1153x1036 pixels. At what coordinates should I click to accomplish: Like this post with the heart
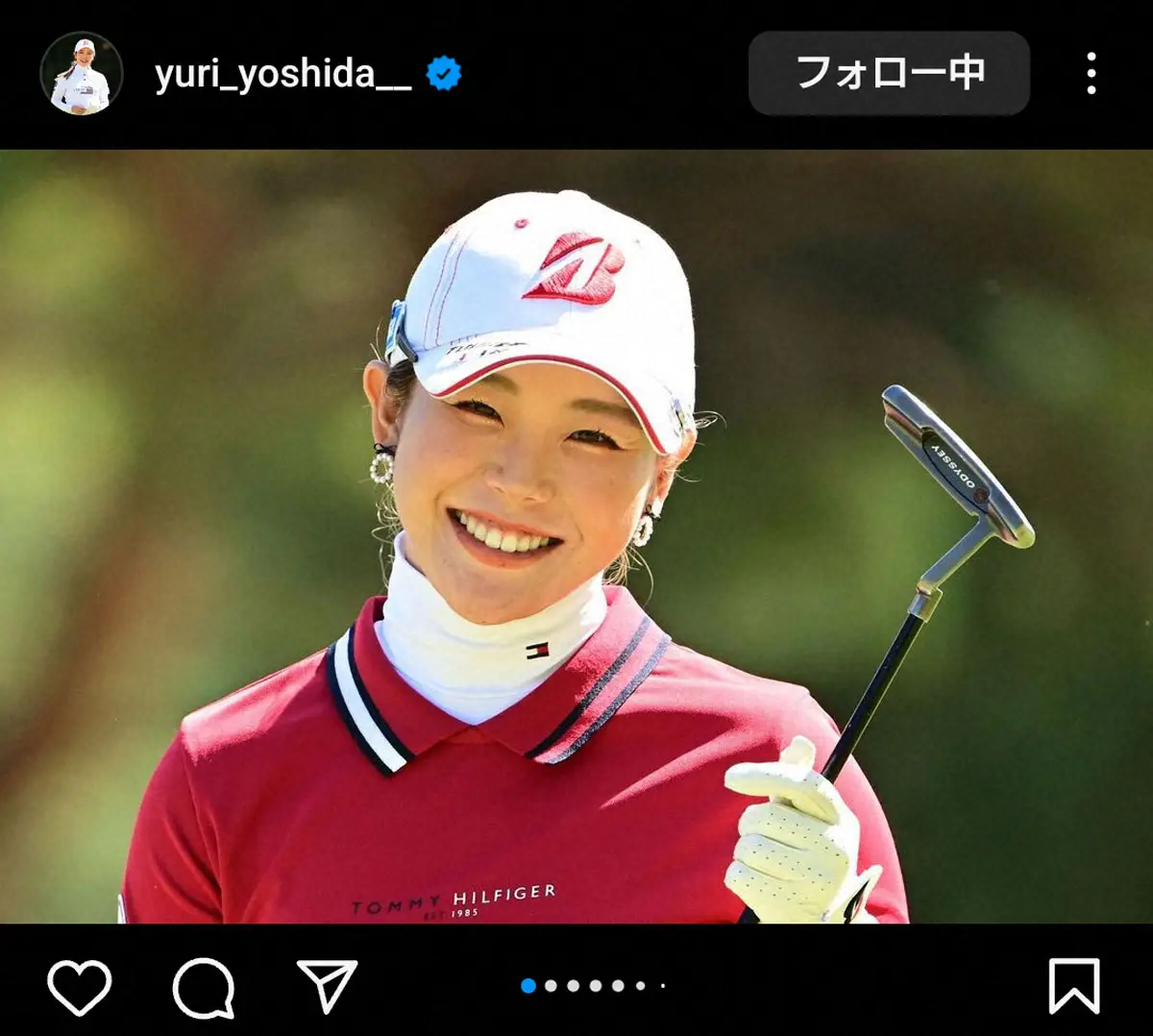pyautogui.click(x=80, y=986)
